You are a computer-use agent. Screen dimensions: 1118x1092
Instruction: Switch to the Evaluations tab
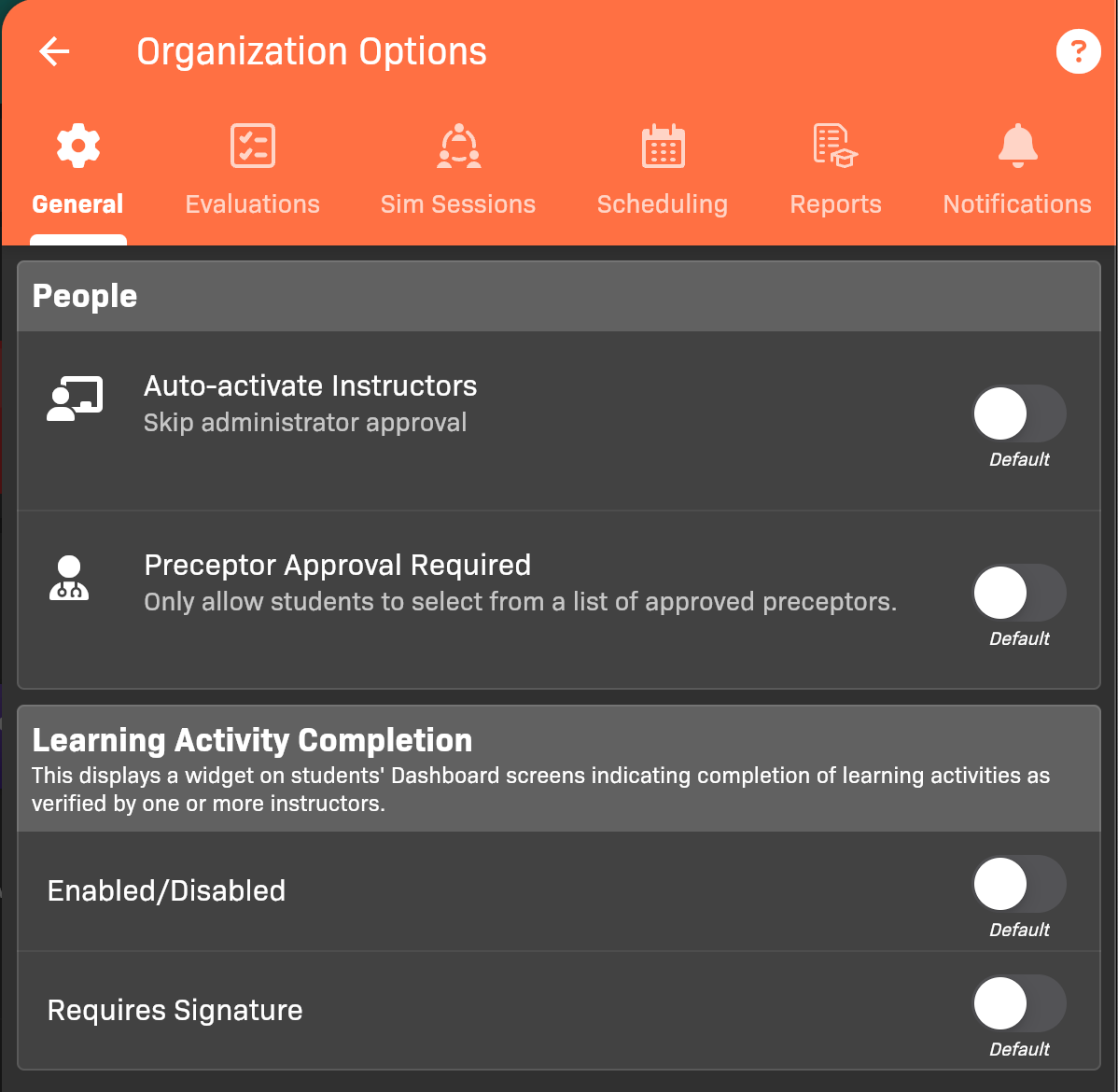coord(252,170)
